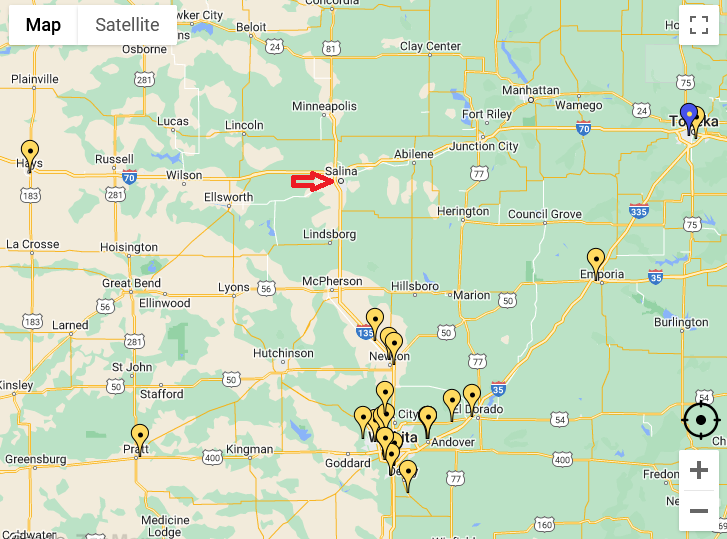Tap the yellow marker near Andover
727x539 pixels.
tap(428, 418)
